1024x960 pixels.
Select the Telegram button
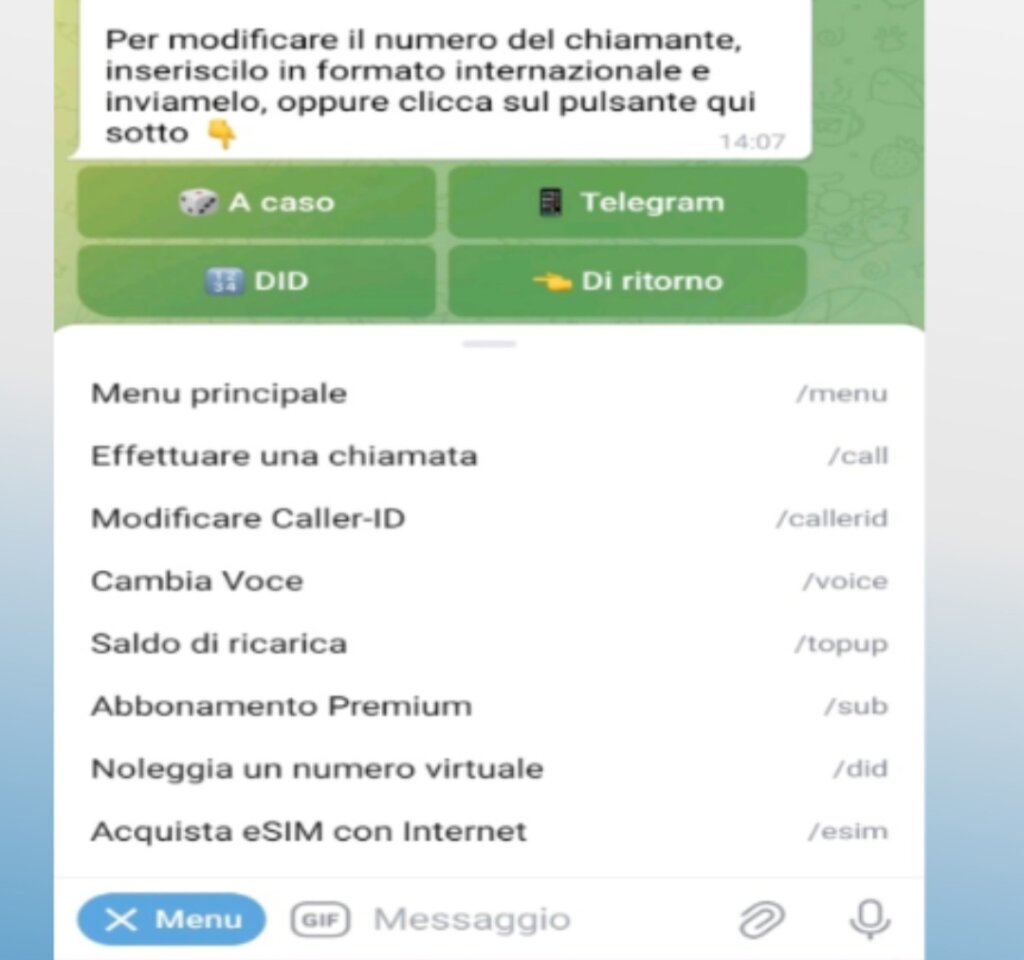pyautogui.click(x=628, y=202)
